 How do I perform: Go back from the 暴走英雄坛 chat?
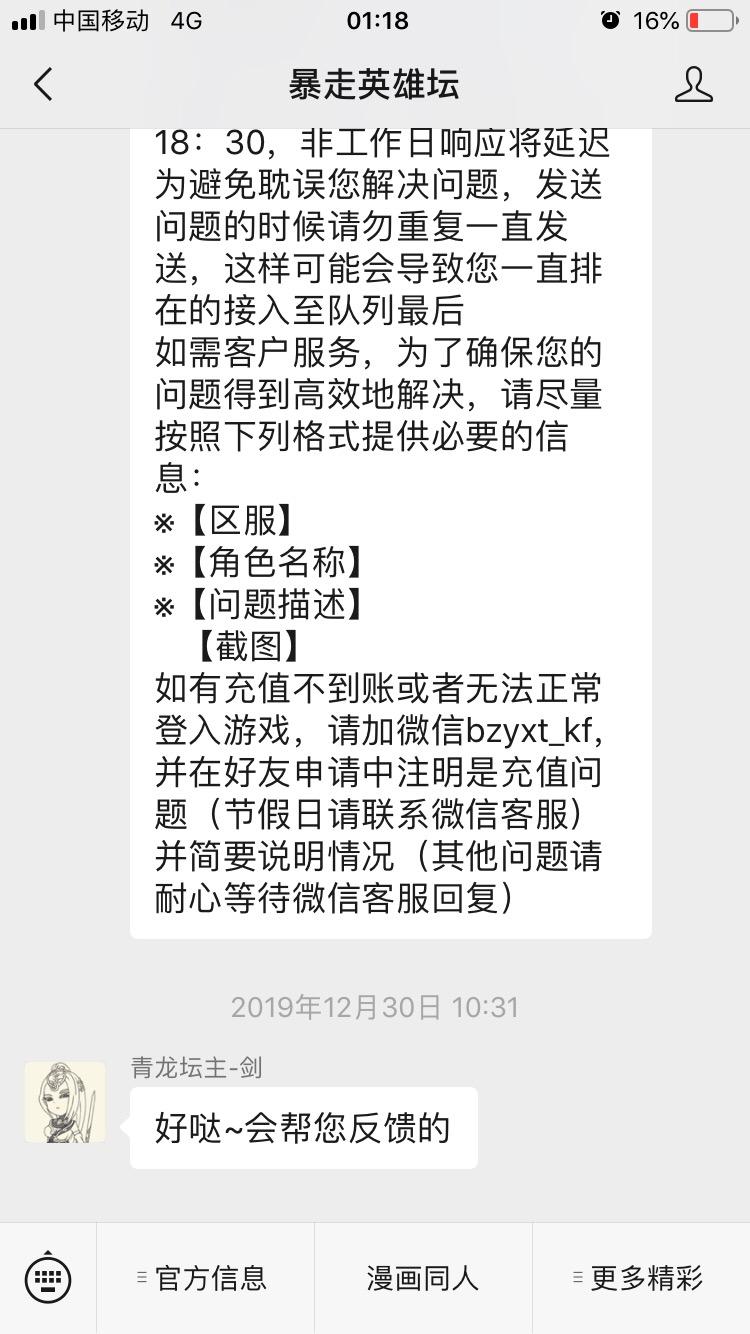point(43,85)
